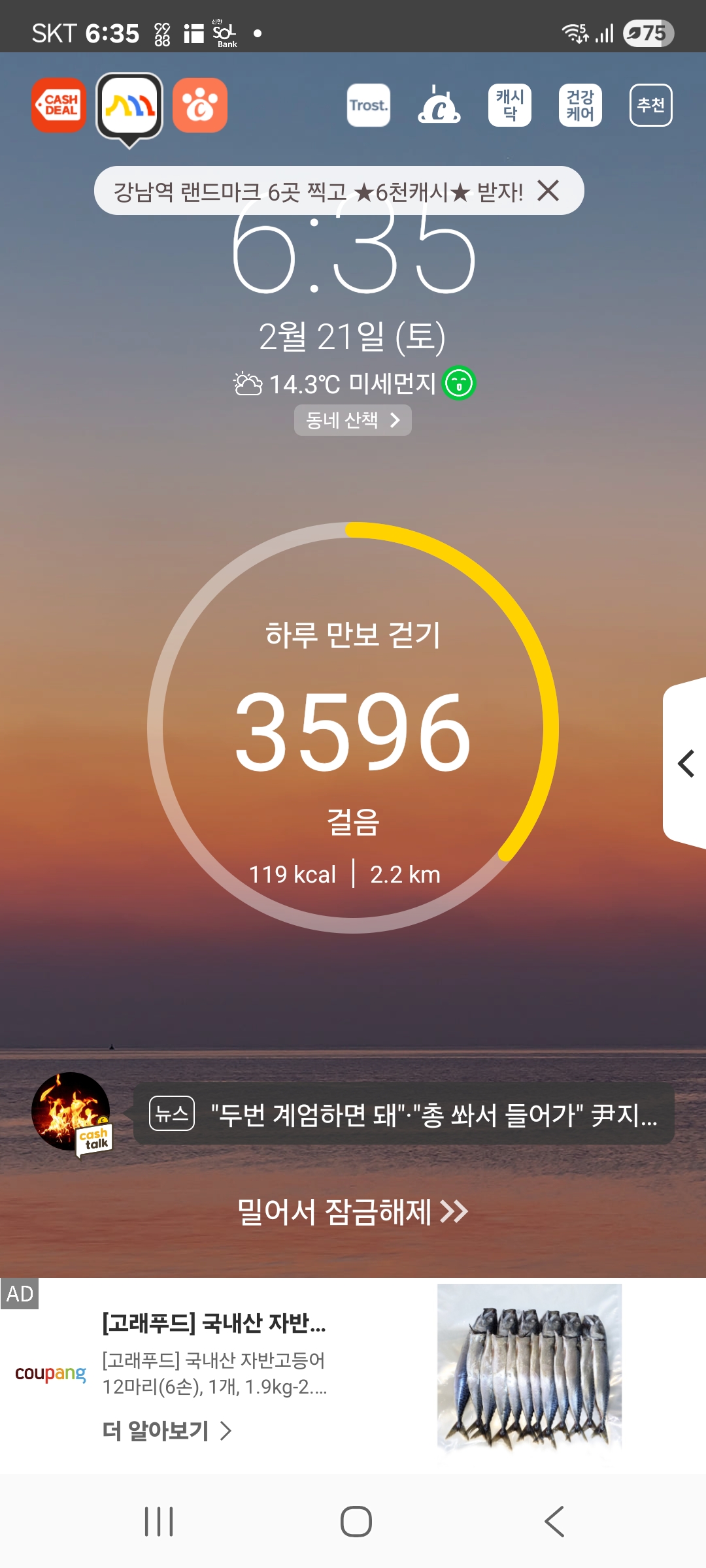The width and height of the screenshot is (706, 1568).
Task: Tap 더 알아보기 on the ad
Action: point(167,1431)
